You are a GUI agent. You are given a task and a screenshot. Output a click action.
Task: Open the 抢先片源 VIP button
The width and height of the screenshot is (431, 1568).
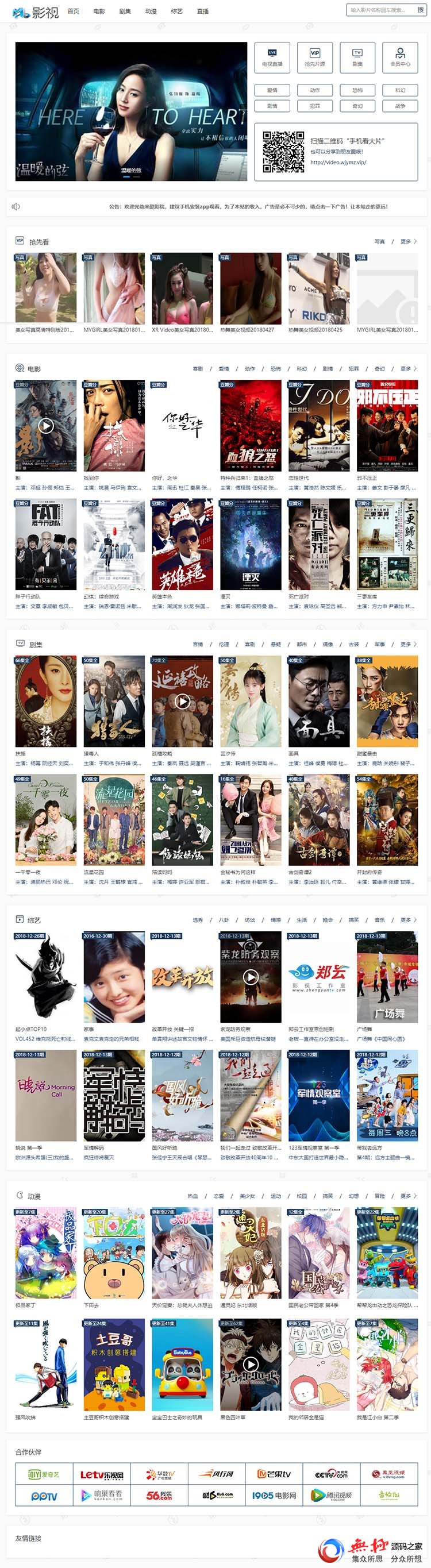[315, 57]
